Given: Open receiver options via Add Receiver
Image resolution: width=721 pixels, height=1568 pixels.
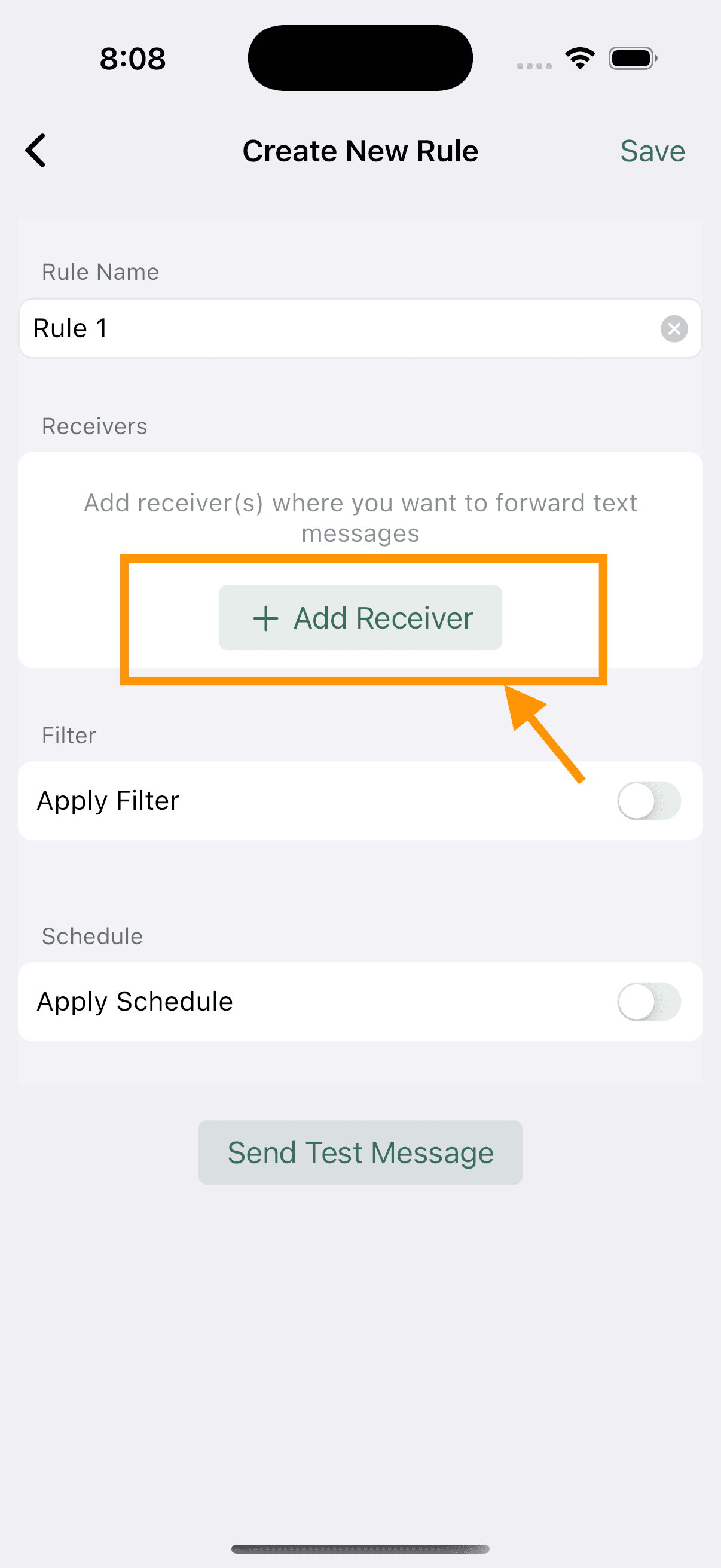Looking at the screenshot, I should (360, 617).
